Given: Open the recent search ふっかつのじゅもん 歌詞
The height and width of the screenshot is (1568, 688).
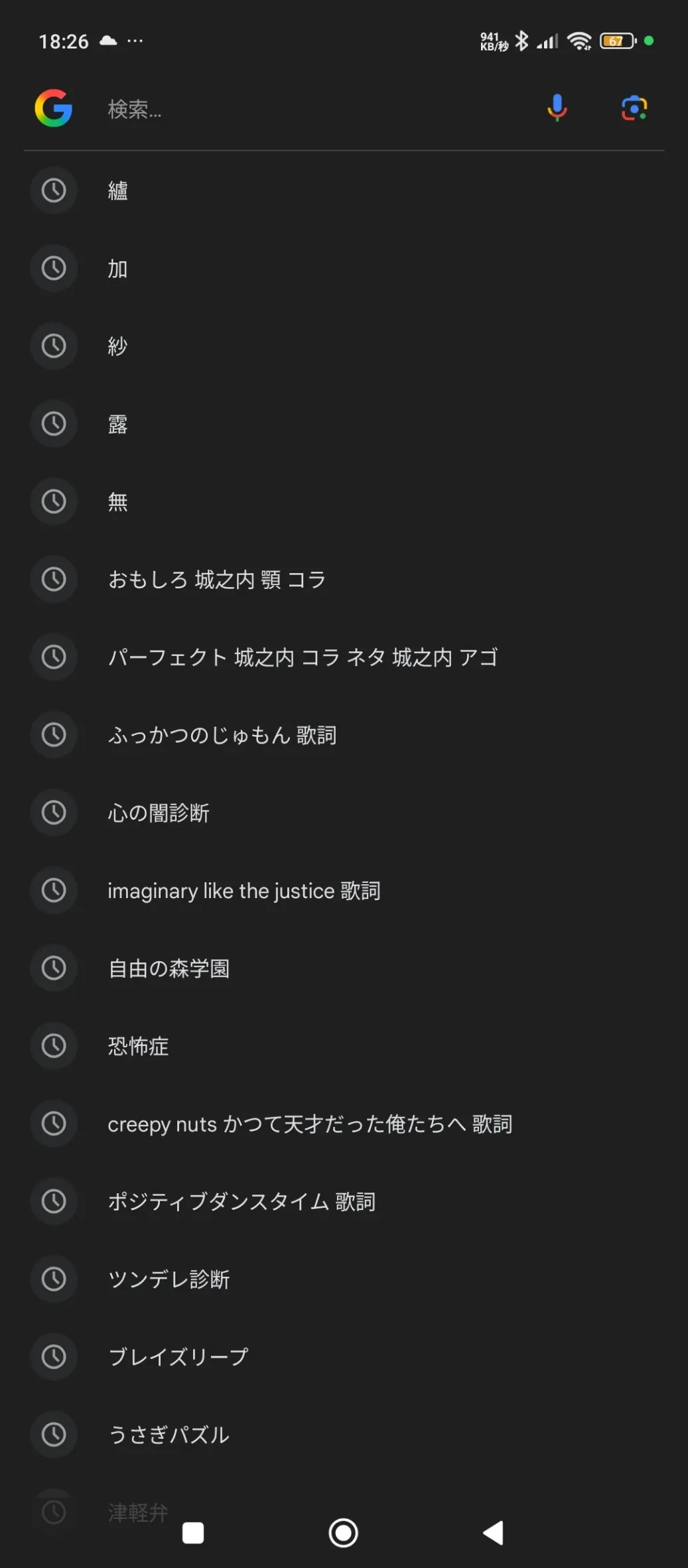Looking at the screenshot, I should (344, 734).
